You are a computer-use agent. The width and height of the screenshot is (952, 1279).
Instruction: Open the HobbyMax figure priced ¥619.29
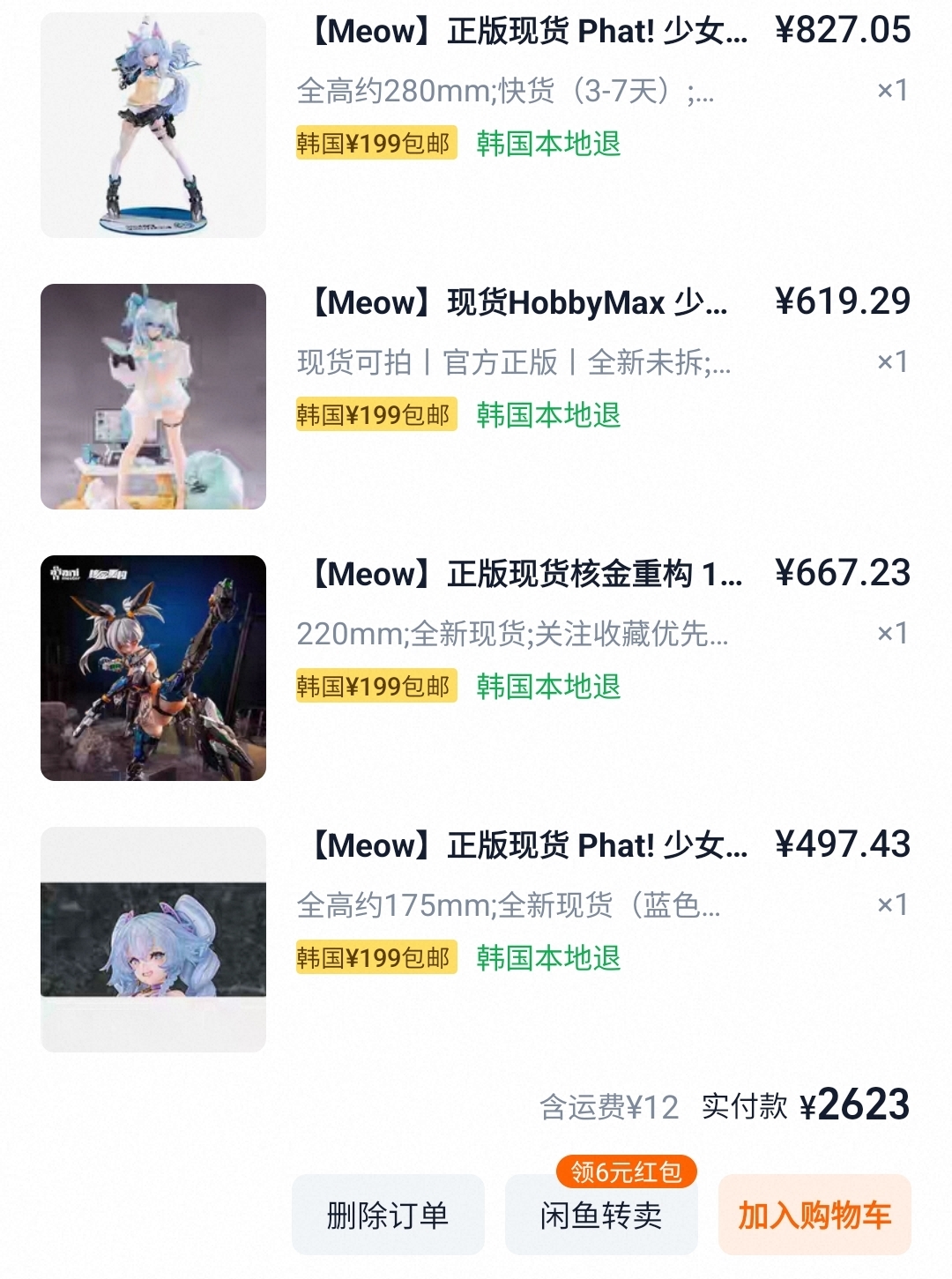point(520,304)
